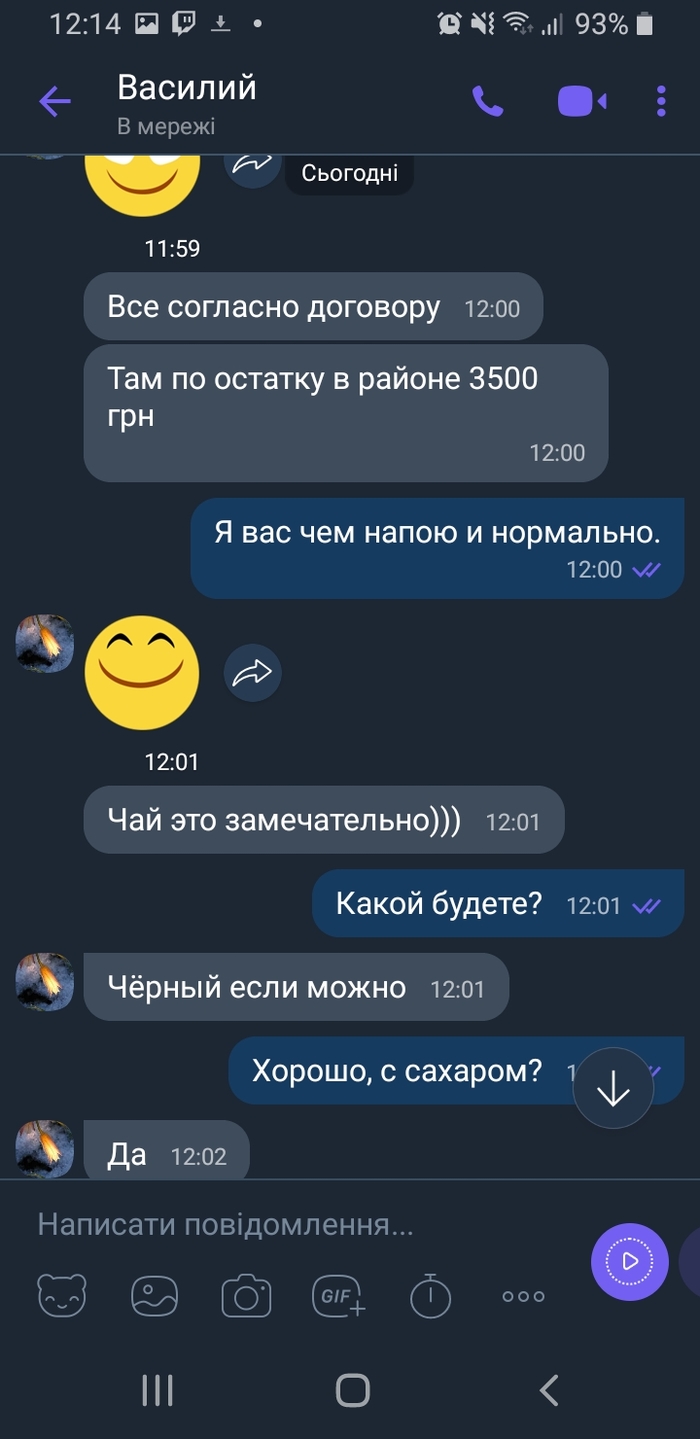
Task: Open the gallery to attach a photo
Action: pos(155,1296)
